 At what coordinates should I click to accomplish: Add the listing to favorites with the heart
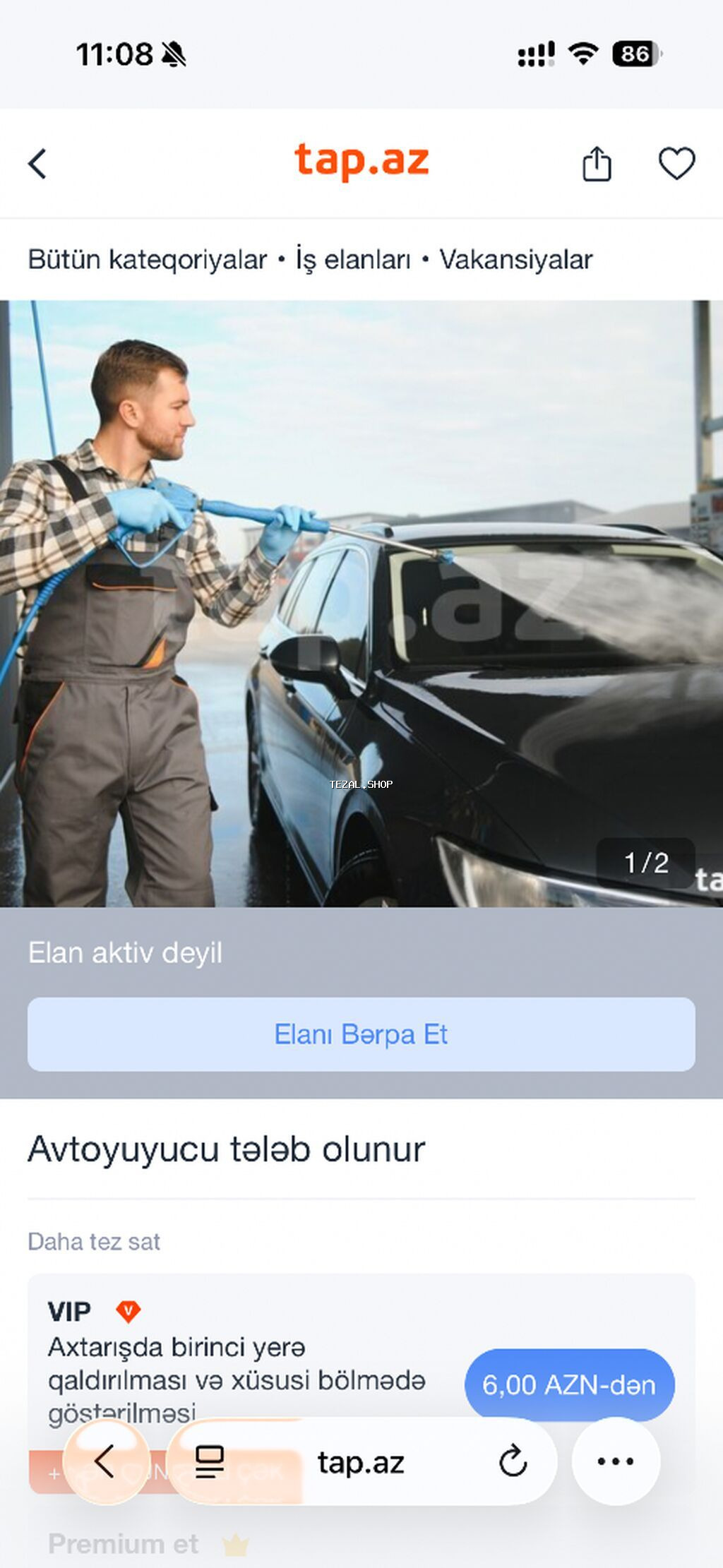point(676,164)
